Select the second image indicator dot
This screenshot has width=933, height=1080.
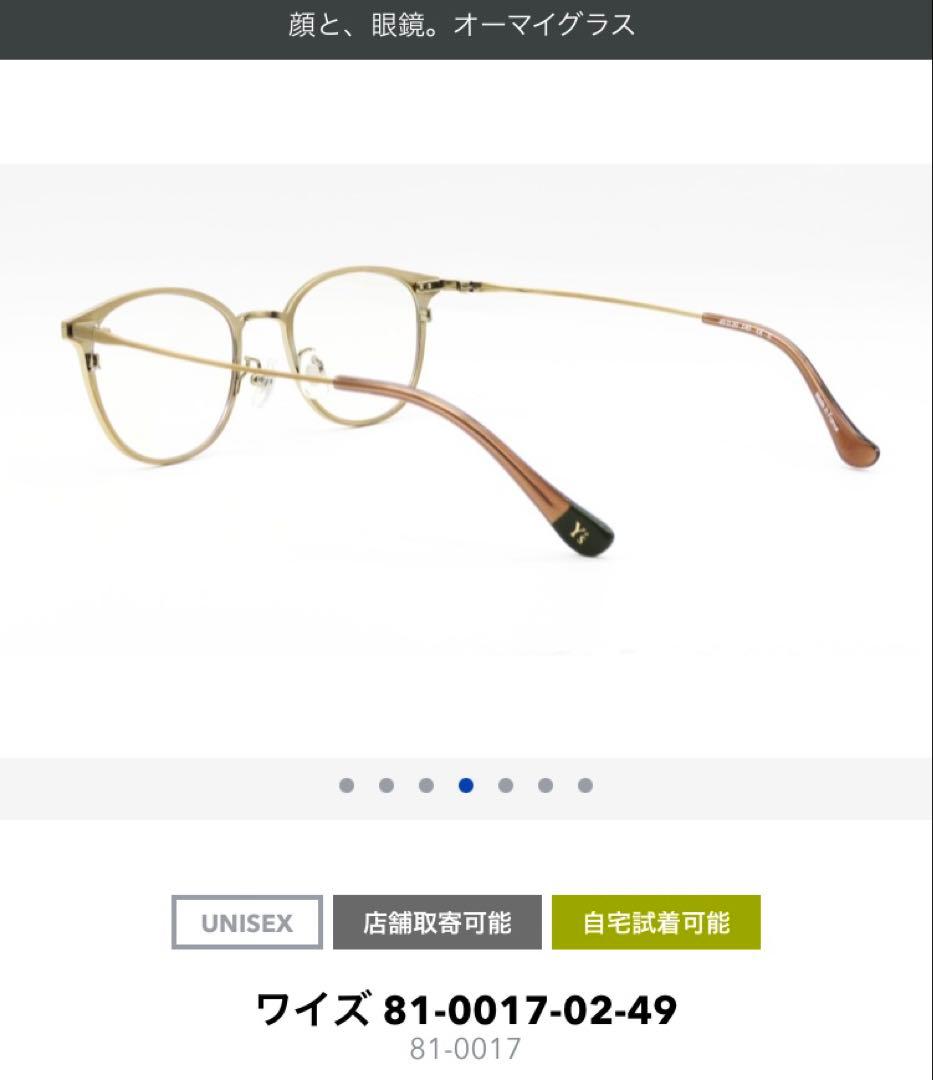pos(387,785)
